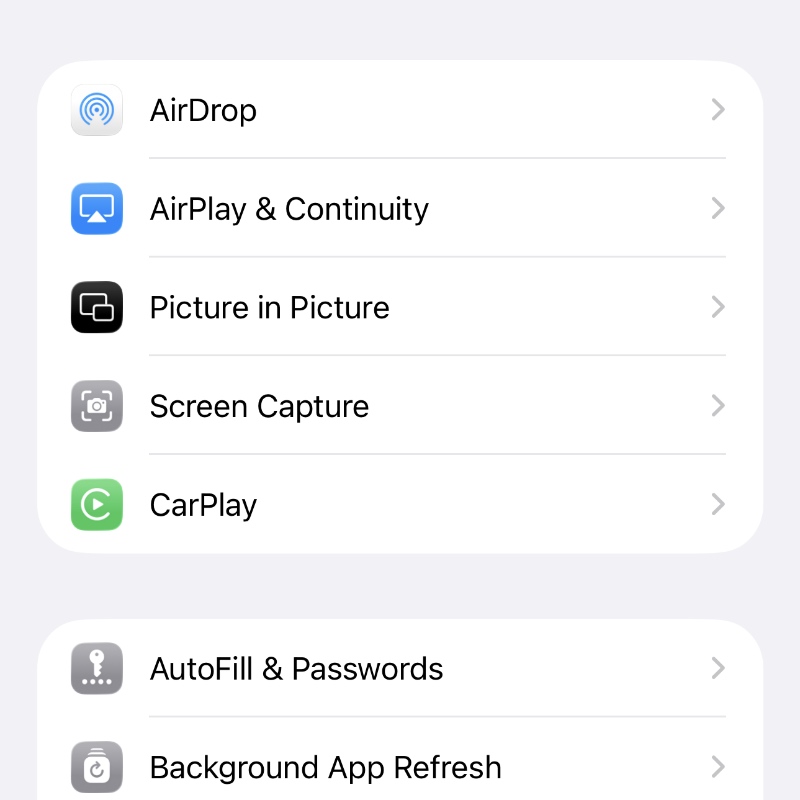This screenshot has height=800, width=800.
Task: Open Screen Capture options
Action: coord(400,406)
